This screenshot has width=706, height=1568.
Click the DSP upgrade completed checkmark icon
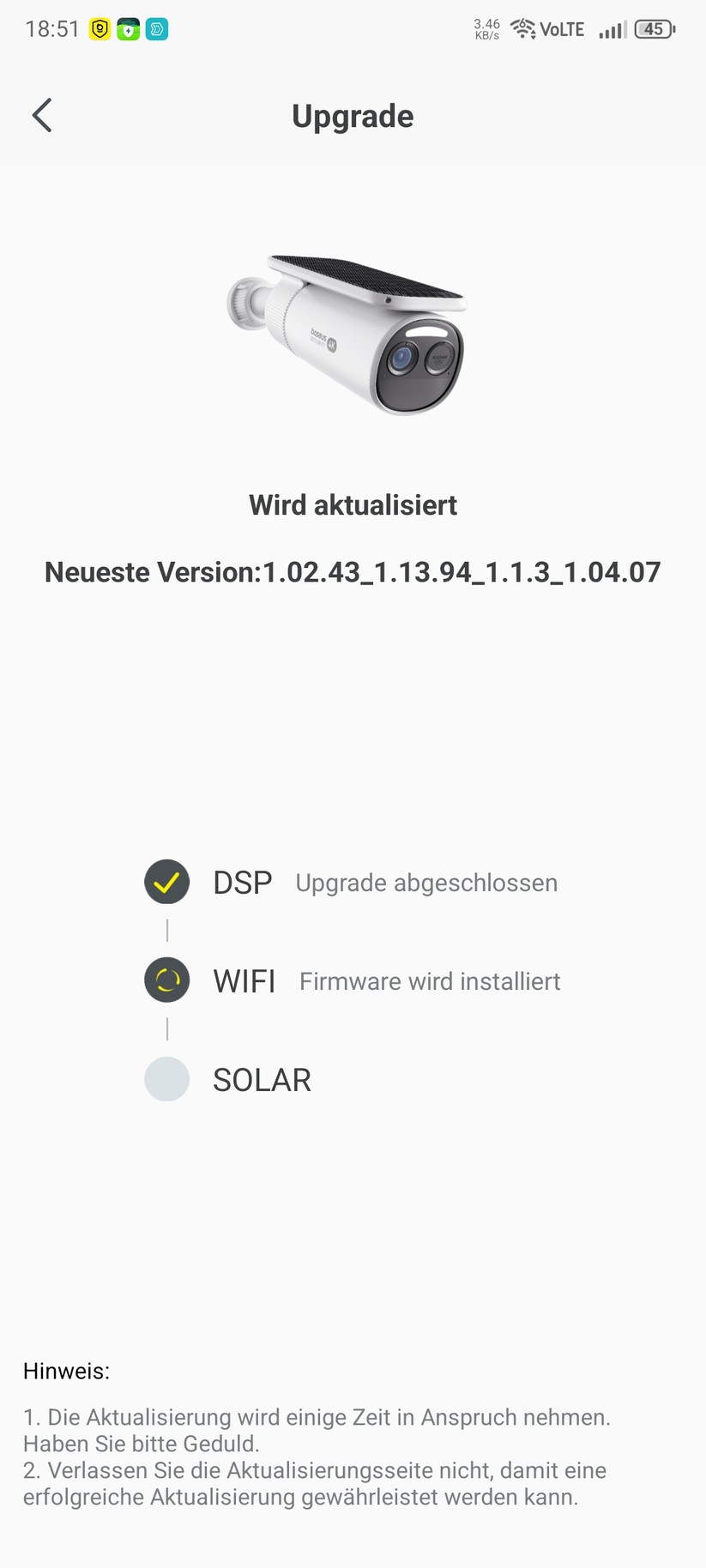(x=166, y=882)
